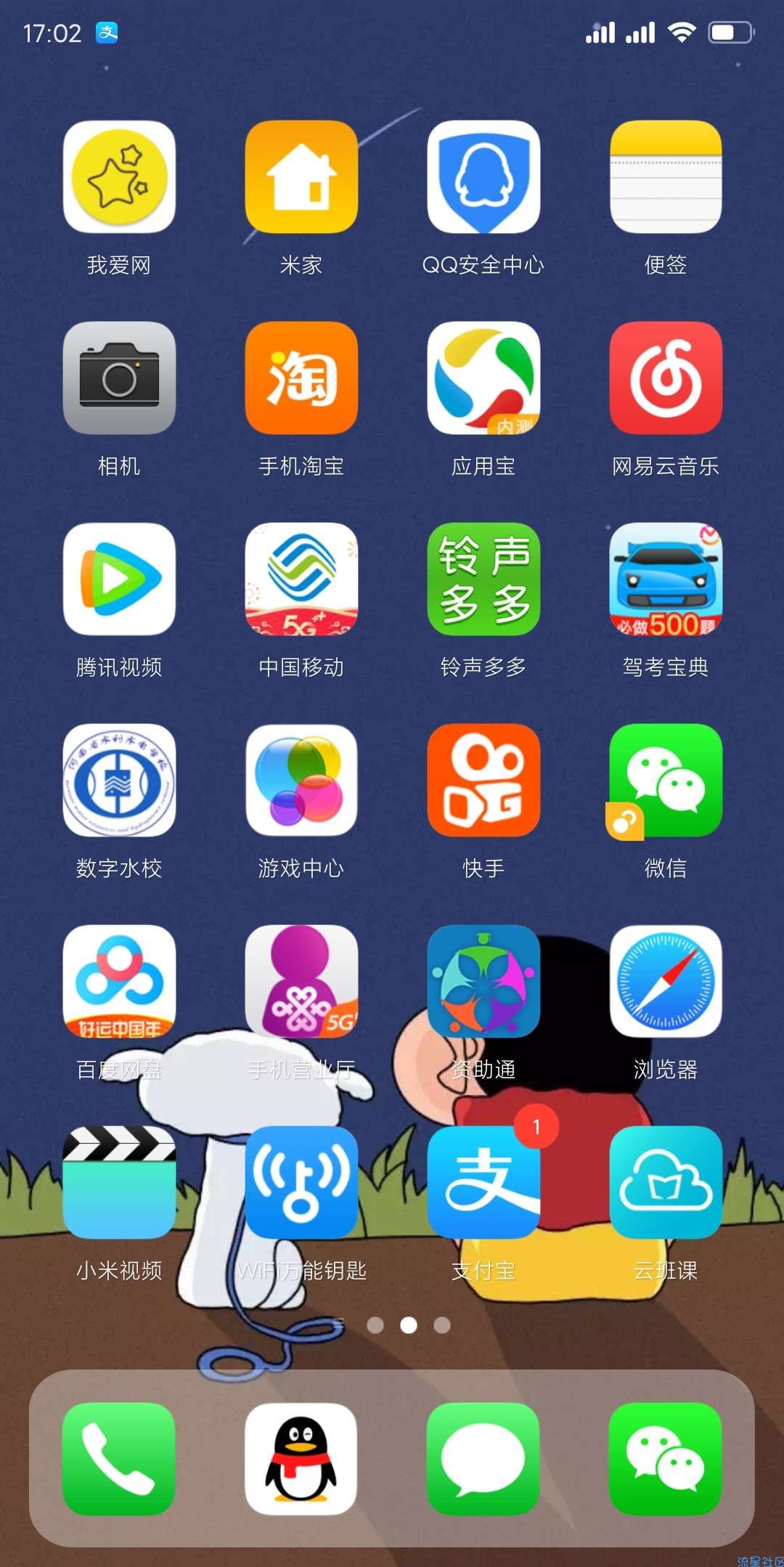Open the Messages app in dock

click(483, 1459)
